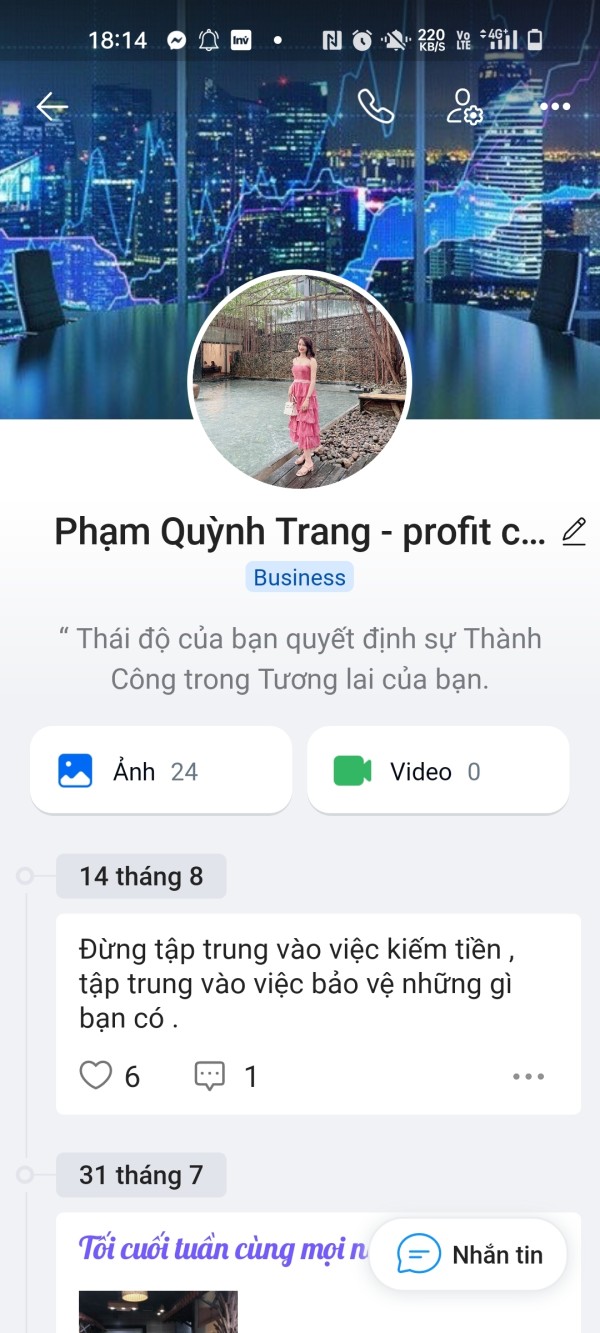
Task: Open options for the 14 tháng 8 post
Action: [x=528, y=1076]
